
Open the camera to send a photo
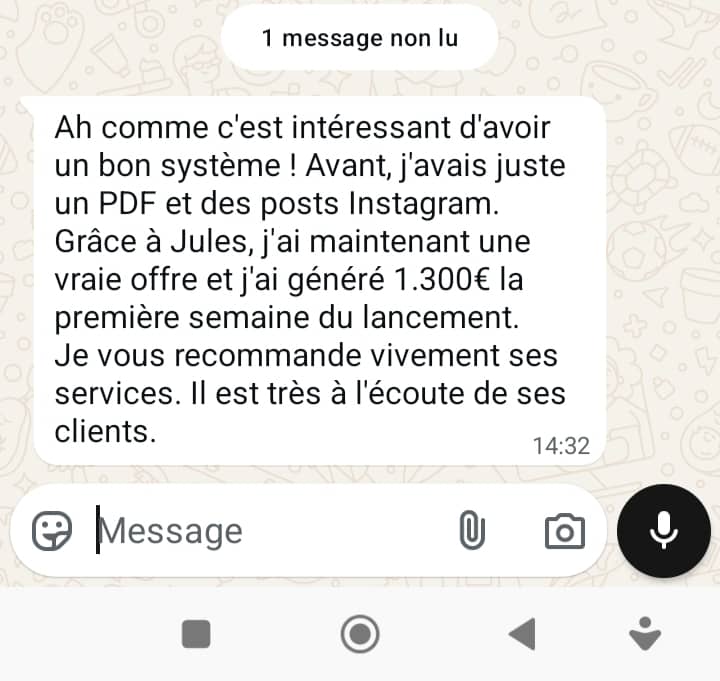pyautogui.click(x=564, y=531)
